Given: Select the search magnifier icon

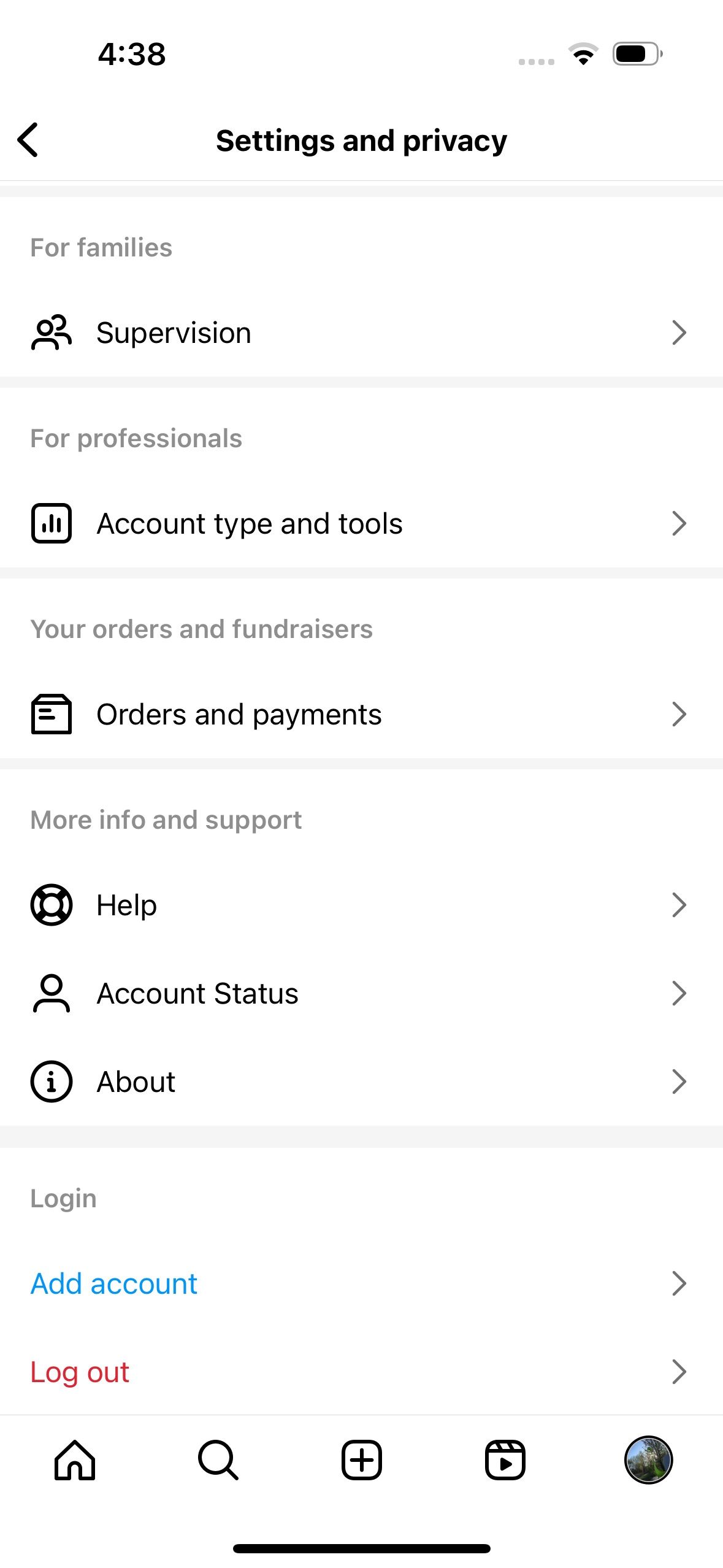Looking at the screenshot, I should (x=218, y=1459).
